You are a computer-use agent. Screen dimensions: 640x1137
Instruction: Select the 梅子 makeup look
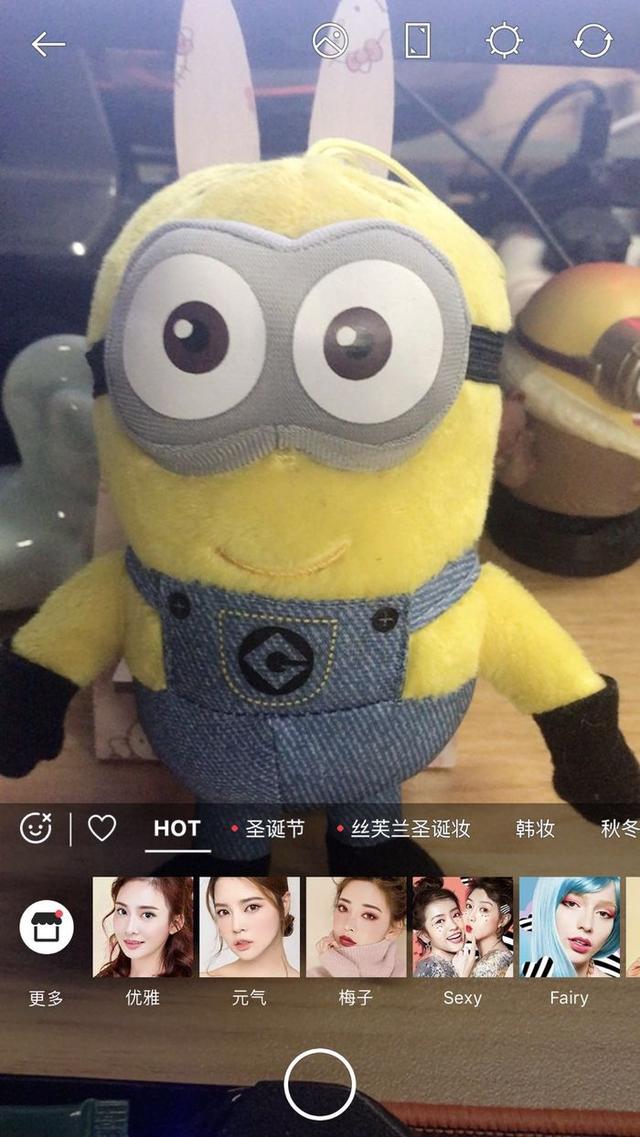click(x=356, y=927)
